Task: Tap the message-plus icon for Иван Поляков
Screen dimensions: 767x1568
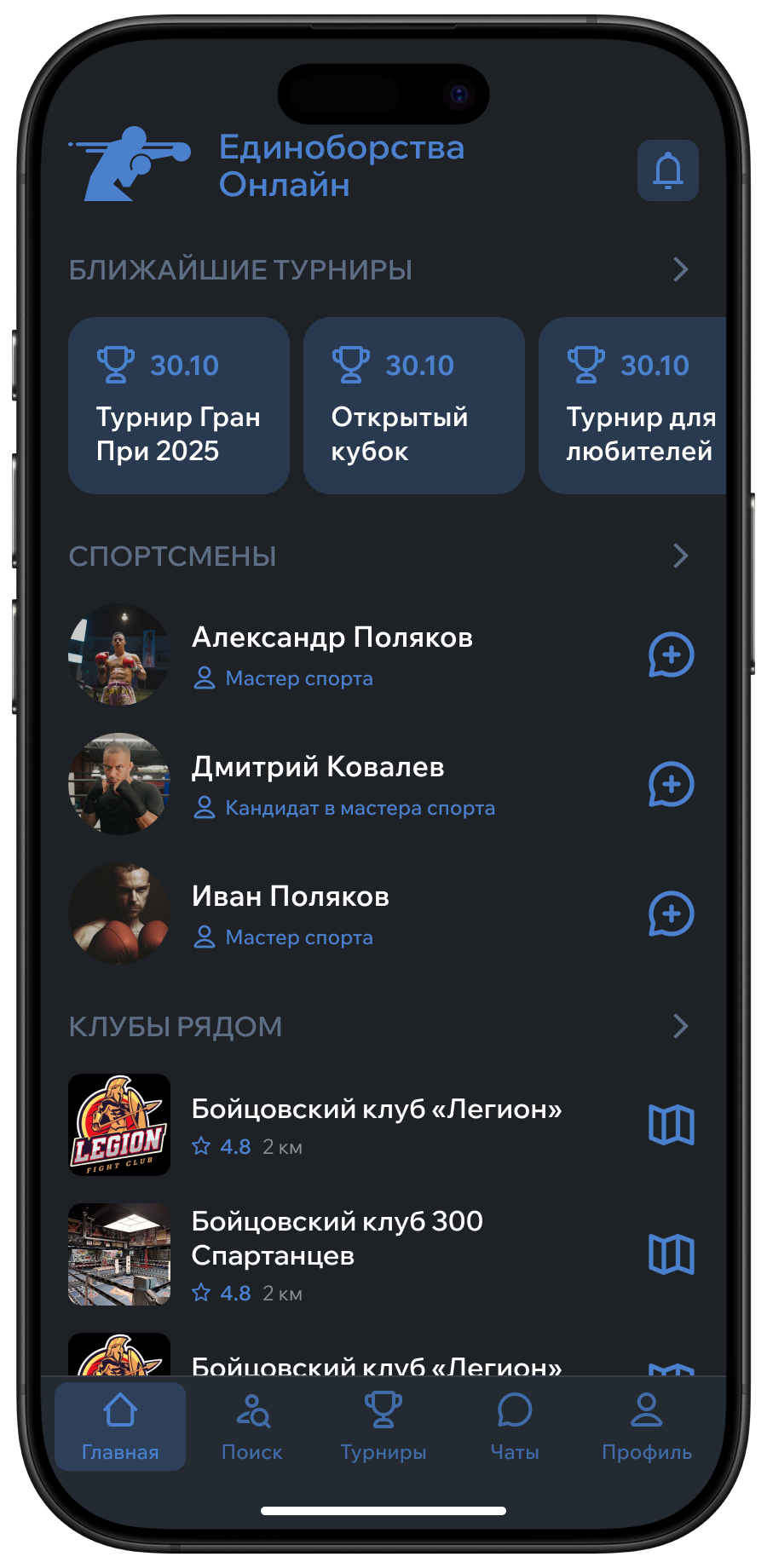Action: [670, 914]
